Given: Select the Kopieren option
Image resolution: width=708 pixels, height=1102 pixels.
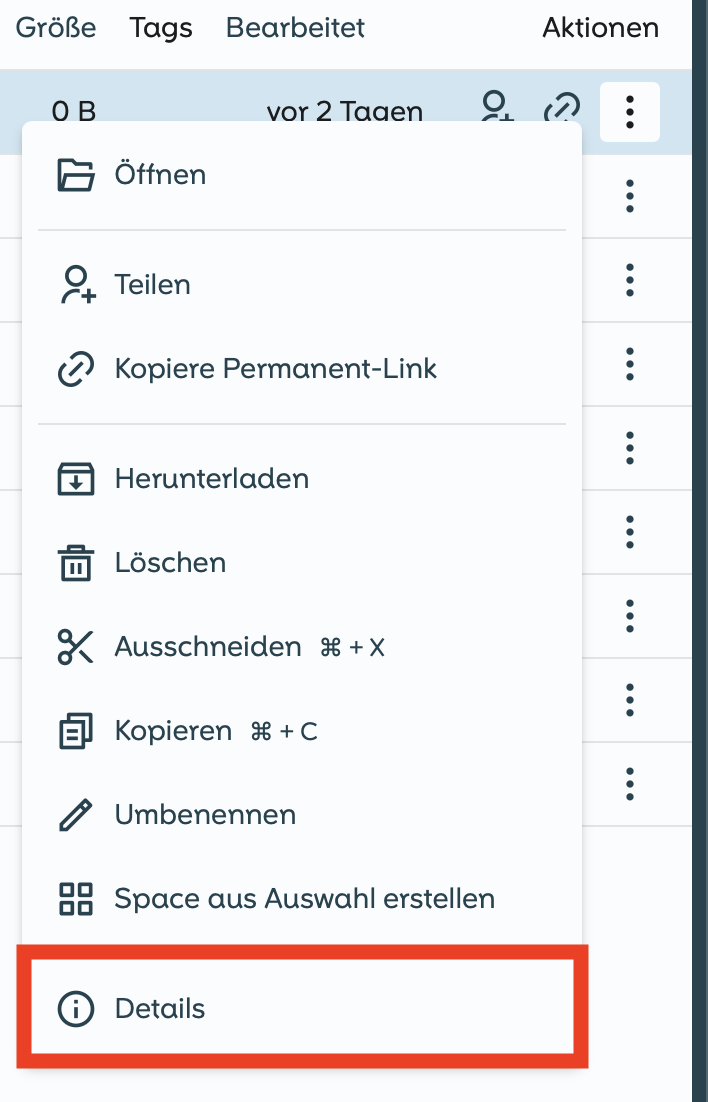Looking at the screenshot, I should click(173, 731).
